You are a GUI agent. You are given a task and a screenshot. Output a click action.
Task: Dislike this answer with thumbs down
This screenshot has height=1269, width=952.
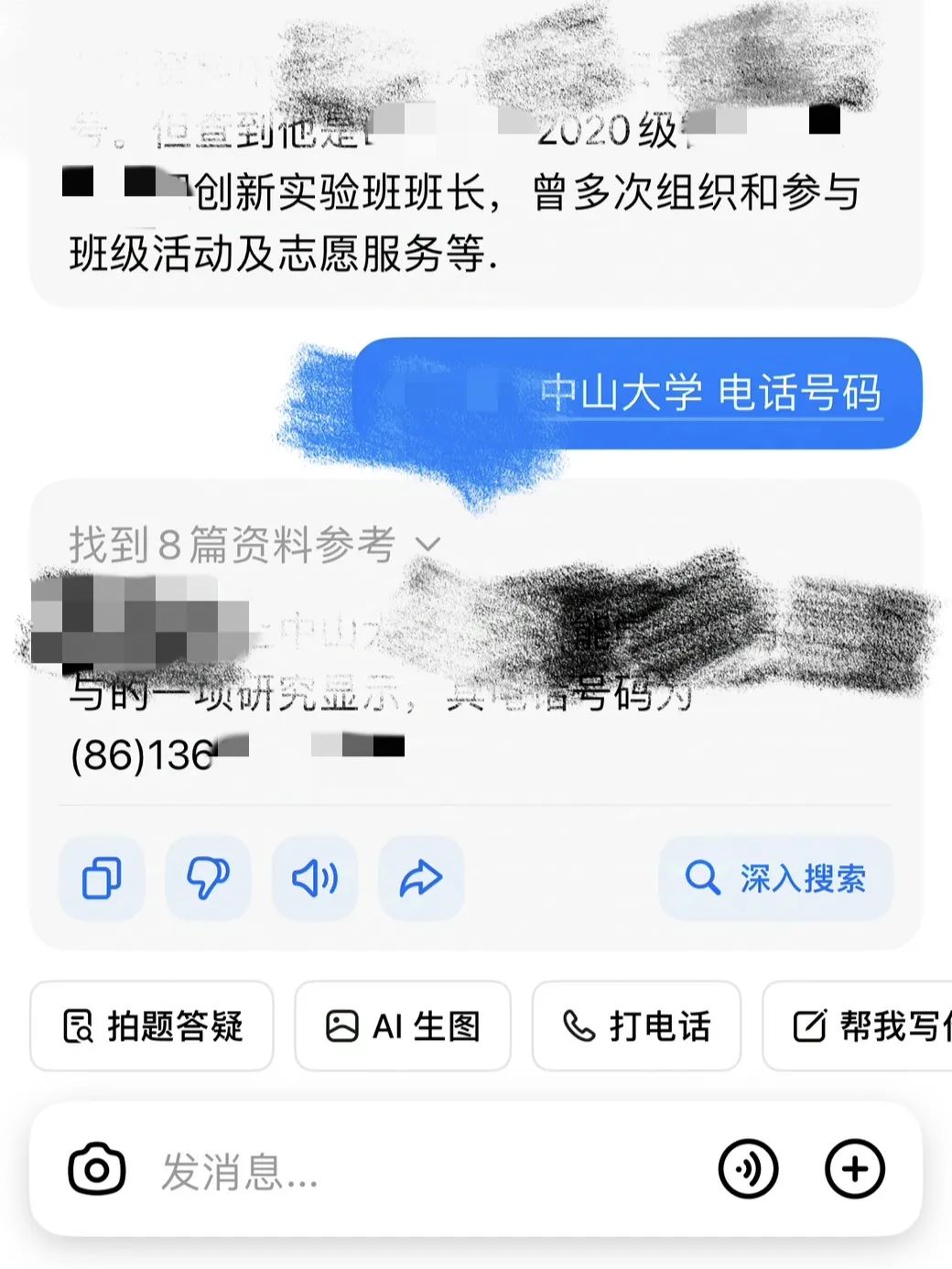point(208,879)
